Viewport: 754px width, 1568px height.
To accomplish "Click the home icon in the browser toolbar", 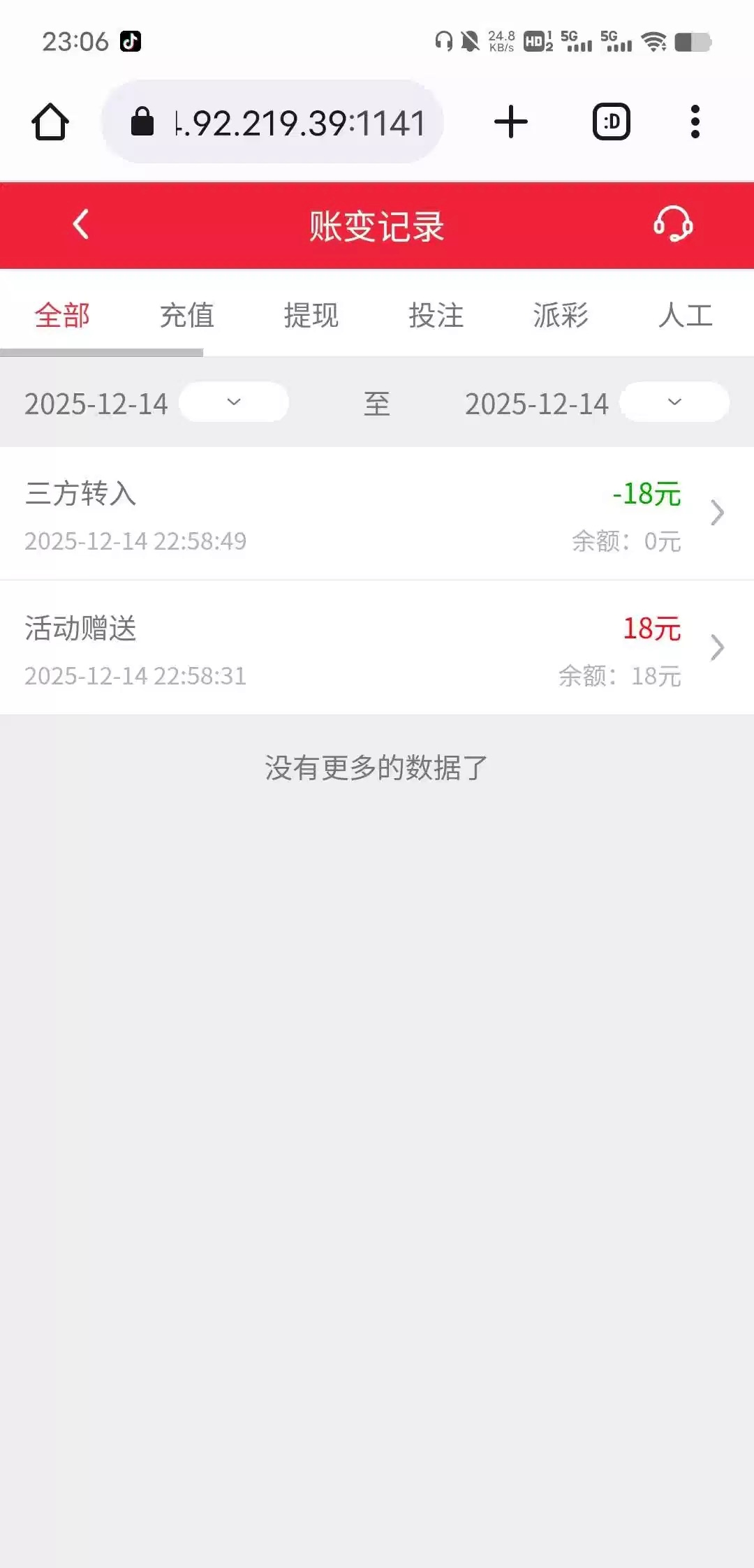I will tap(51, 121).
